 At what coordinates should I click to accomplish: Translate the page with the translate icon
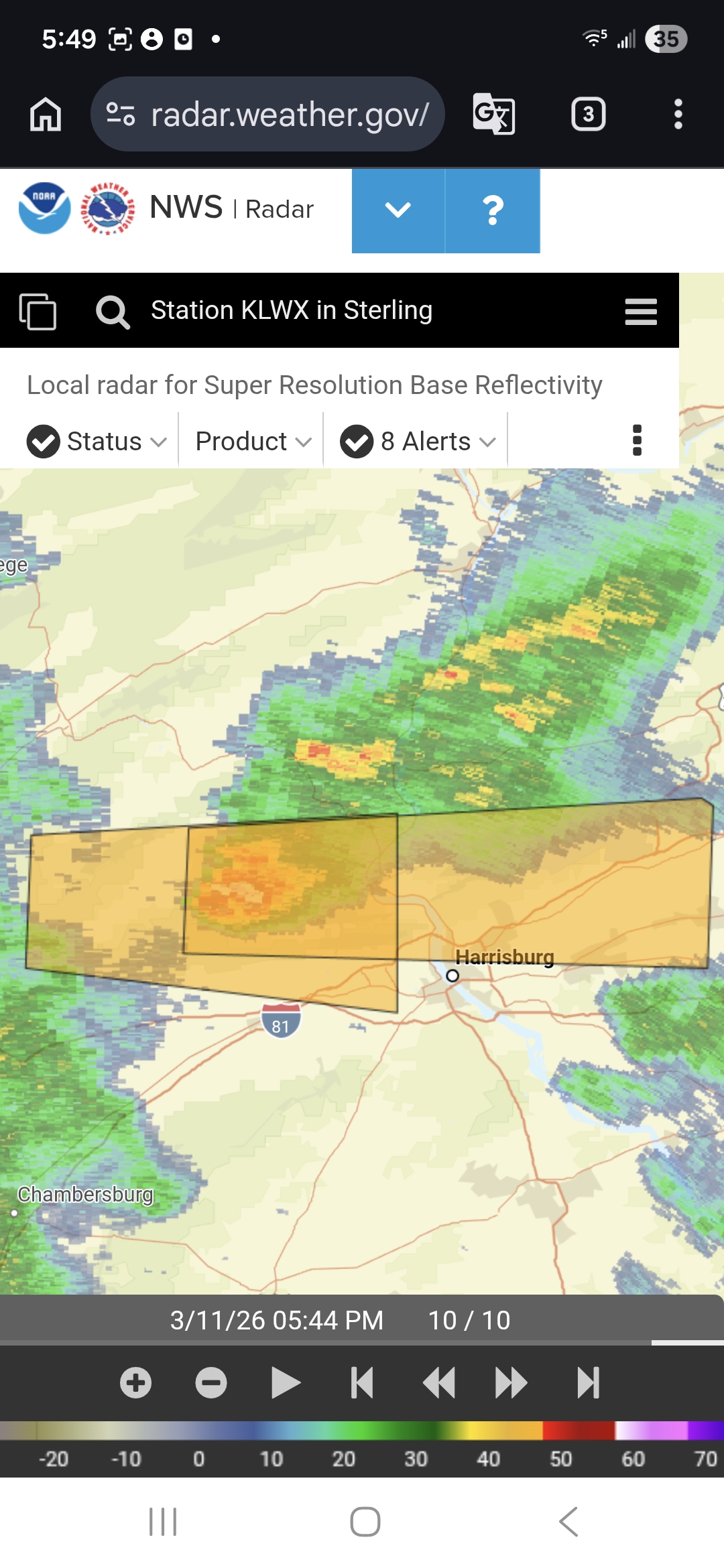[494, 114]
